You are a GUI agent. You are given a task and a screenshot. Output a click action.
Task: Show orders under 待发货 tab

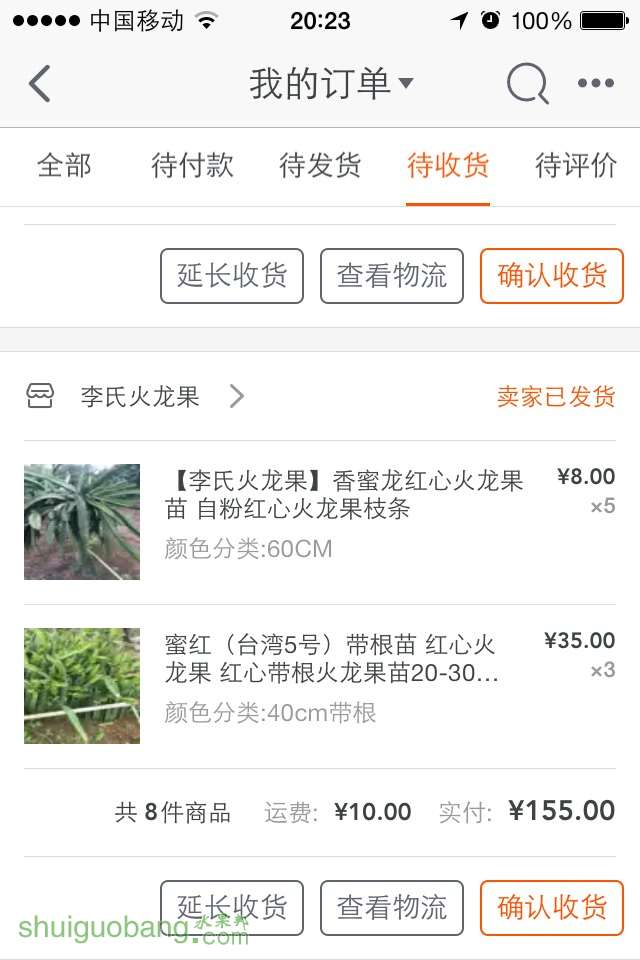pyautogui.click(x=320, y=166)
